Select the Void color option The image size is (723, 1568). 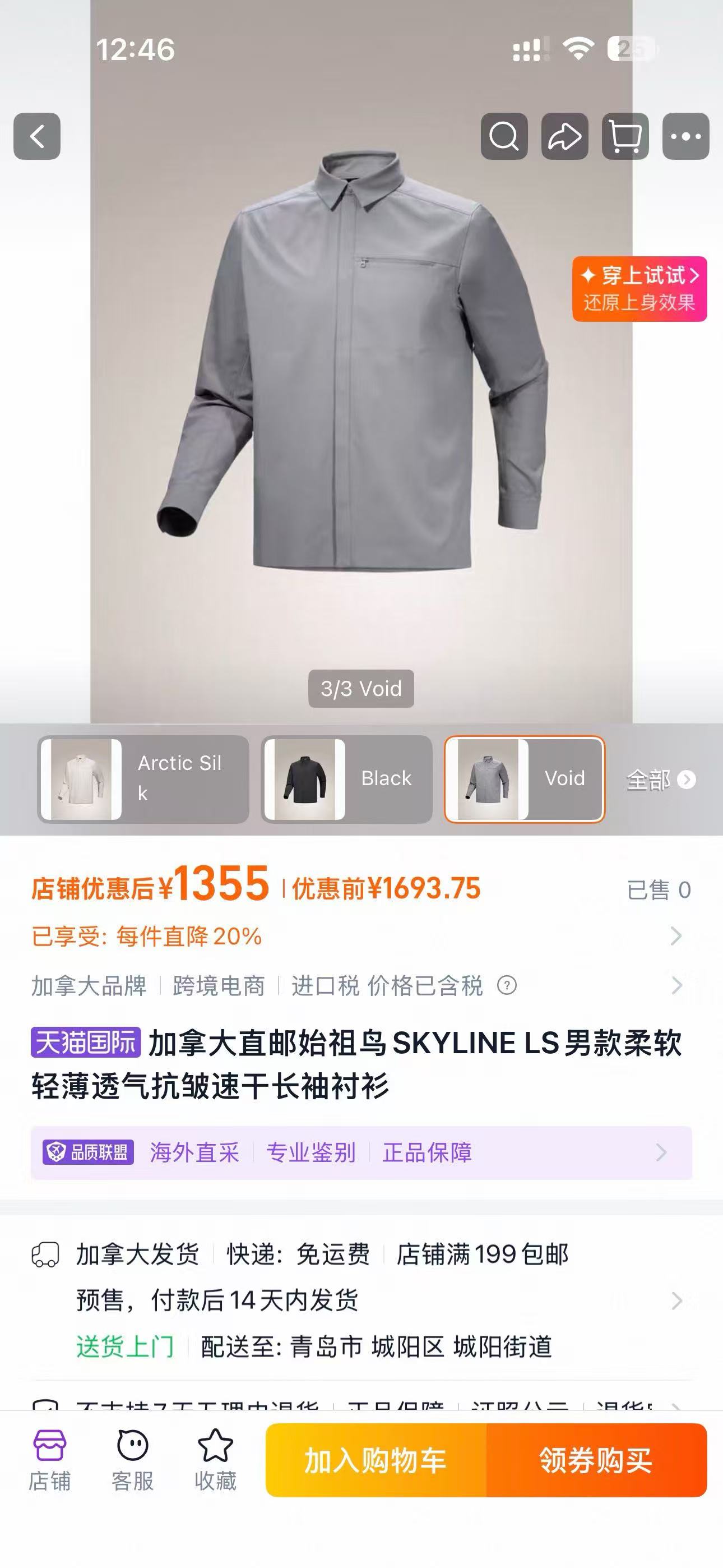[x=525, y=779]
